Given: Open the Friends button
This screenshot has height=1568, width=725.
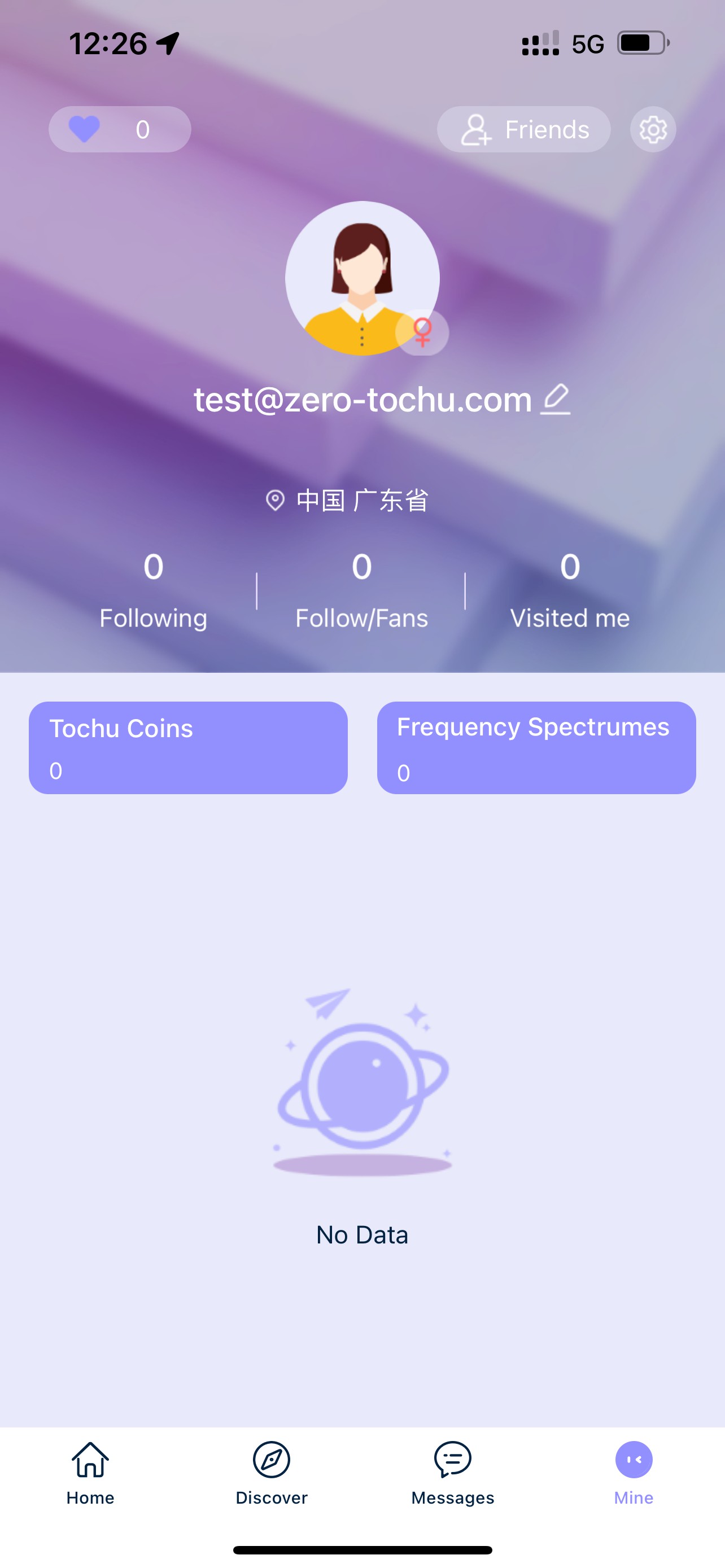Looking at the screenshot, I should 523,130.
